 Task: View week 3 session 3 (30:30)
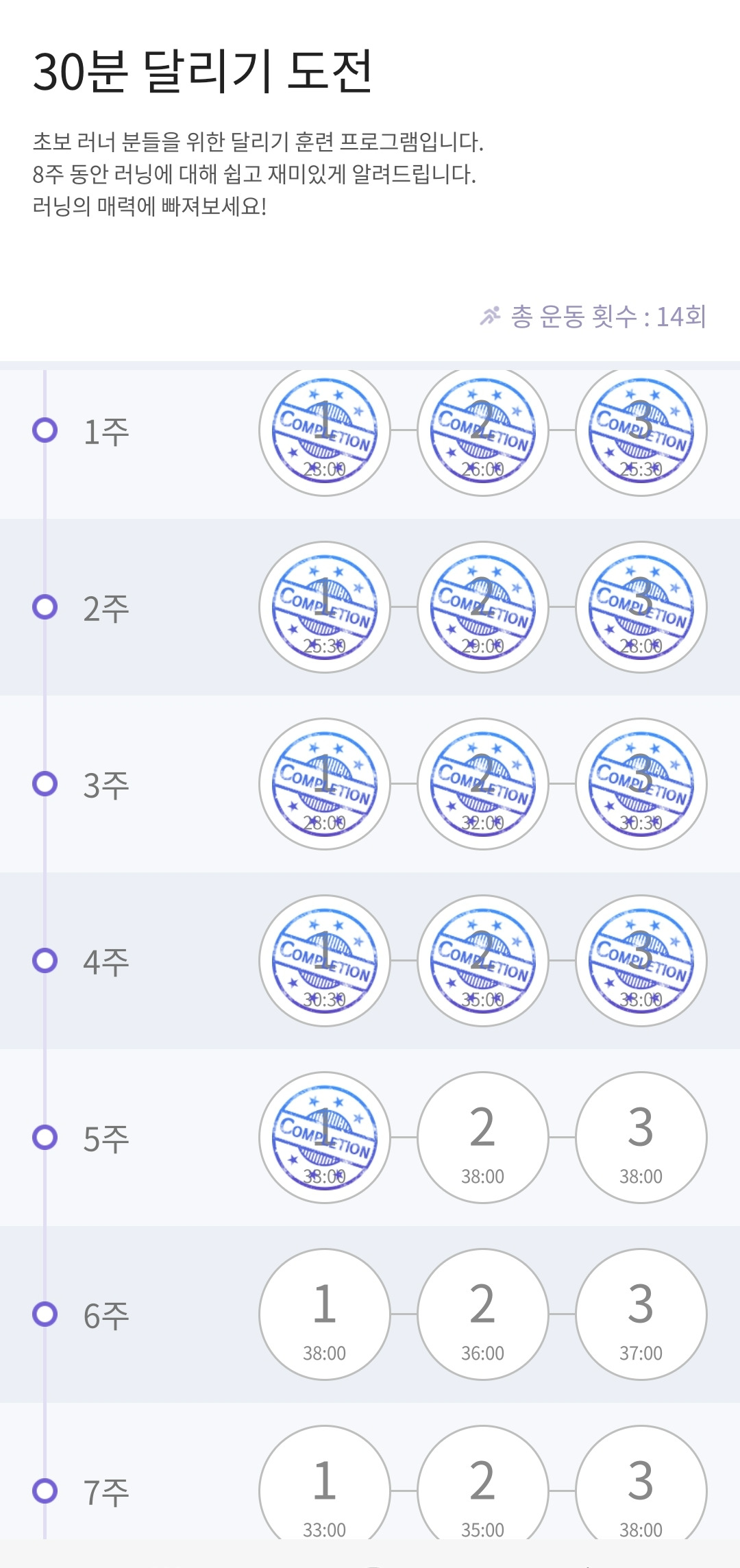click(641, 784)
